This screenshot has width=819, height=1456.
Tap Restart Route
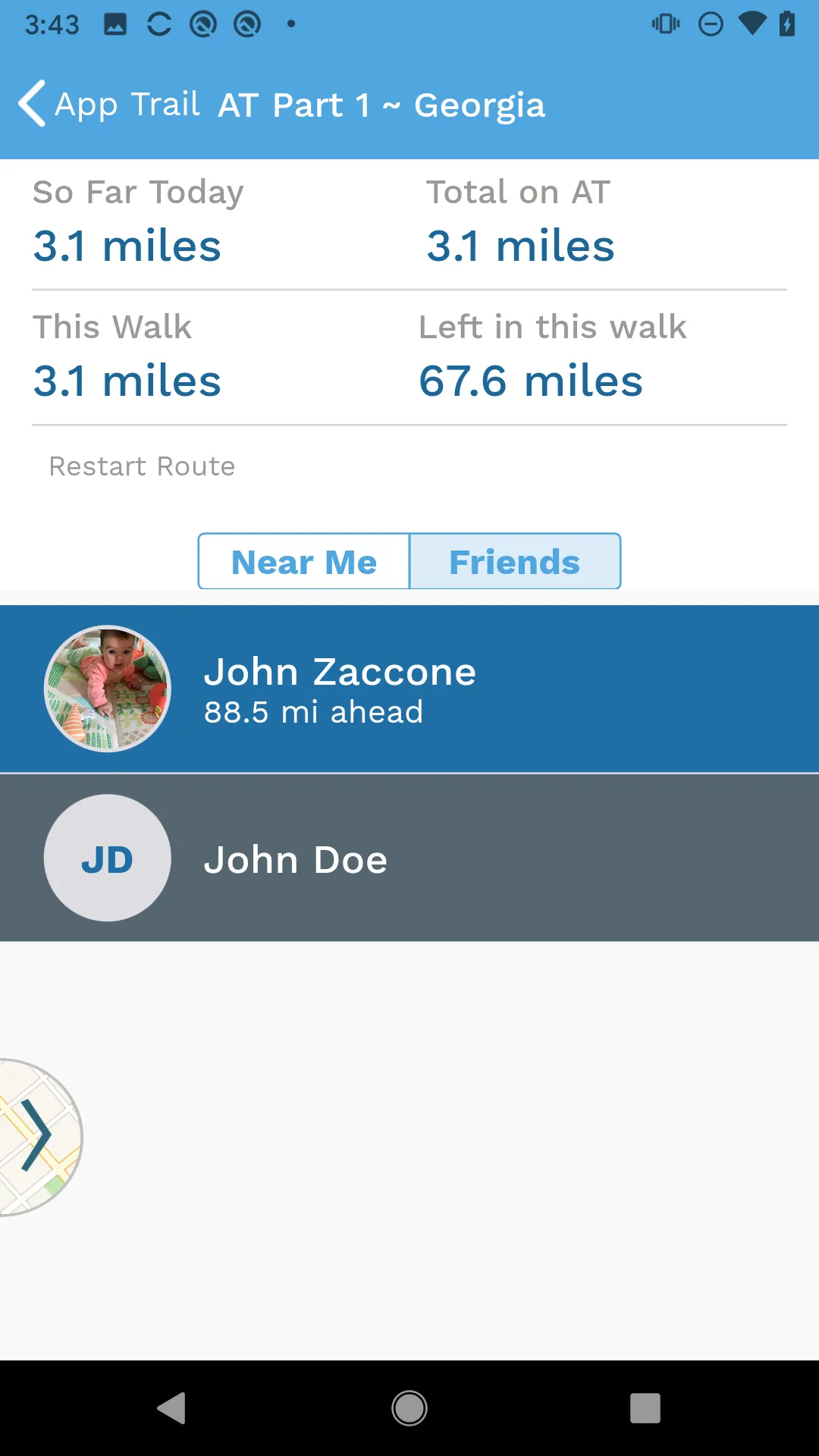pyautogui.click(x=142, y=466)
